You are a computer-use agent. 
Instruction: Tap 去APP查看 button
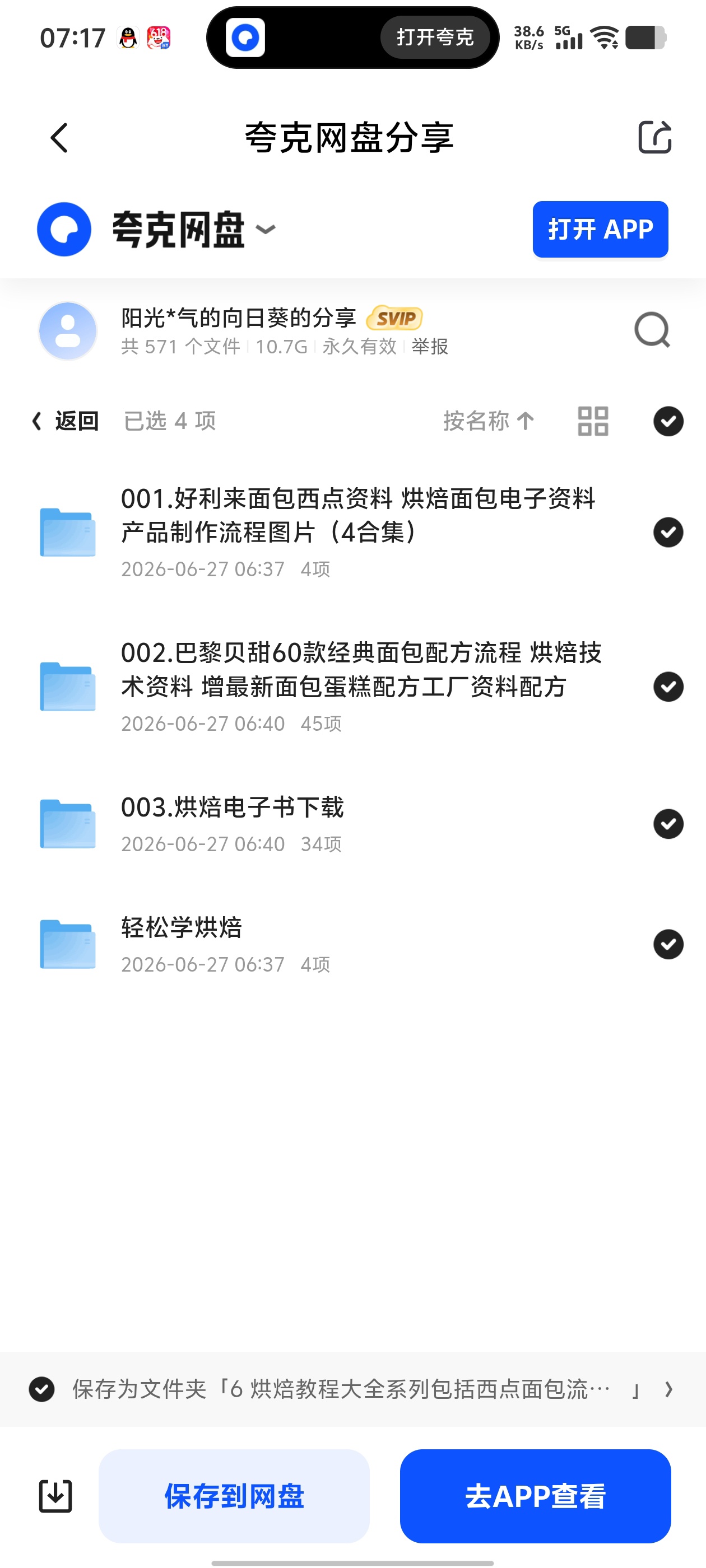click(x=536, y=1496)
